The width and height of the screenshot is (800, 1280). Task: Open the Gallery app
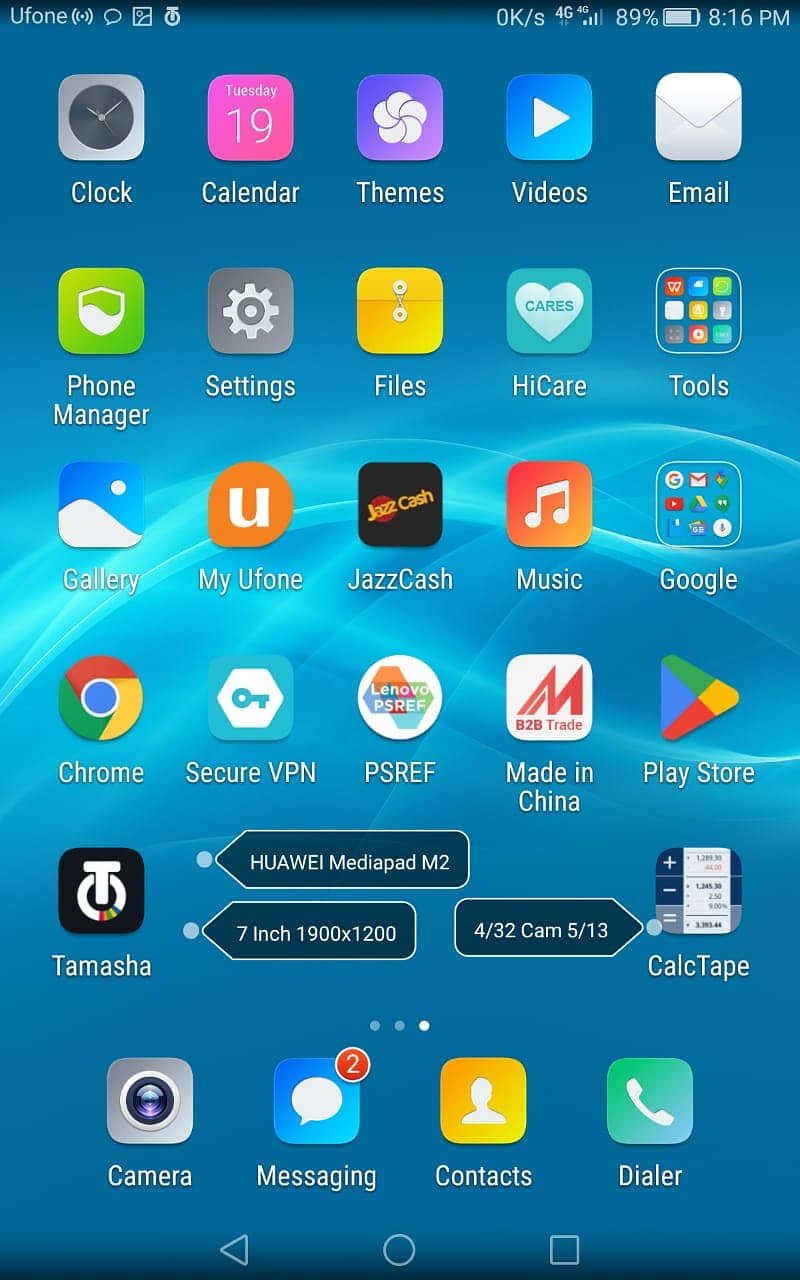pyautogui.click(x=101, y=504)
